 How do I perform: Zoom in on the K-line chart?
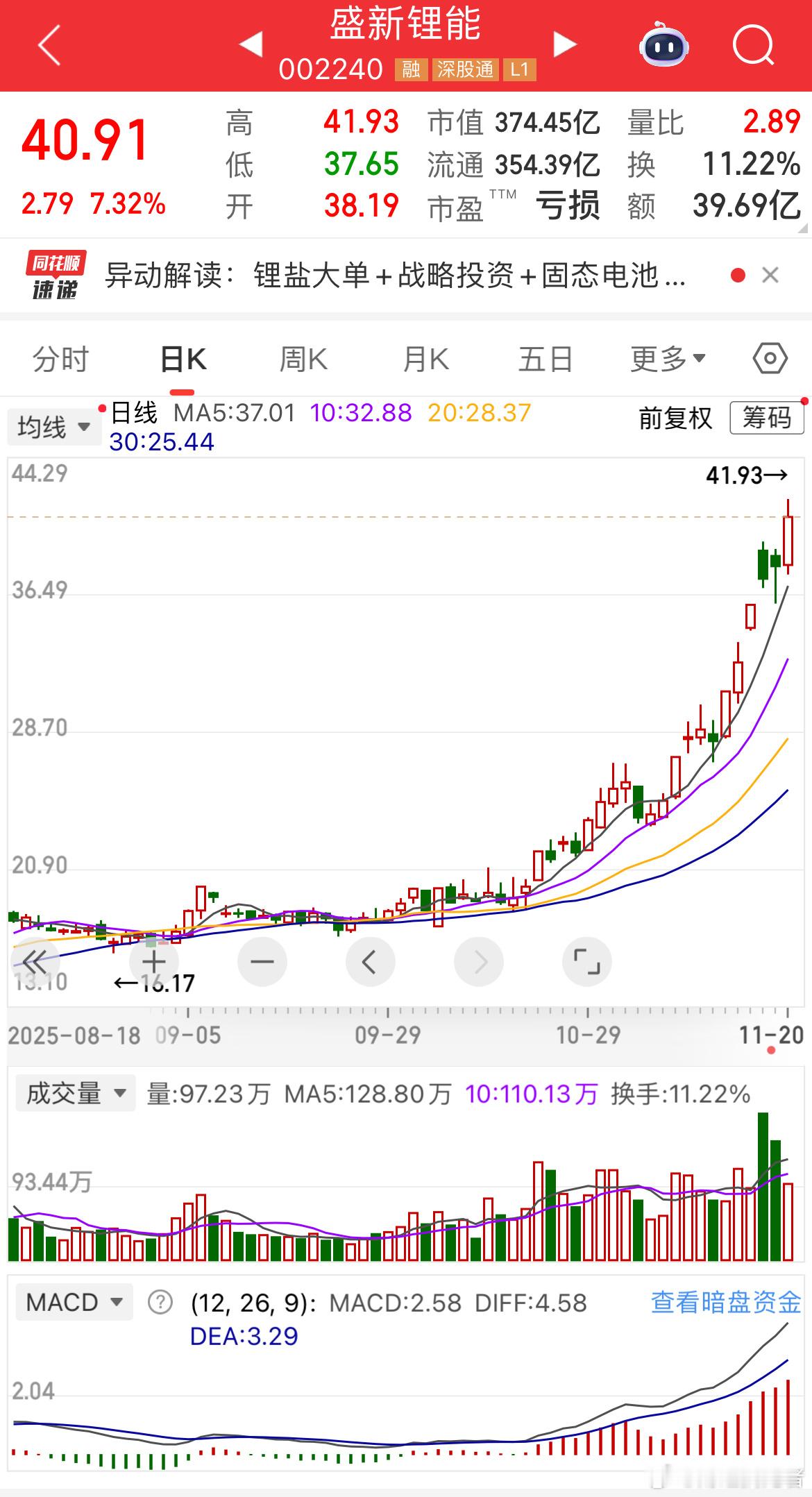[153, 962]
